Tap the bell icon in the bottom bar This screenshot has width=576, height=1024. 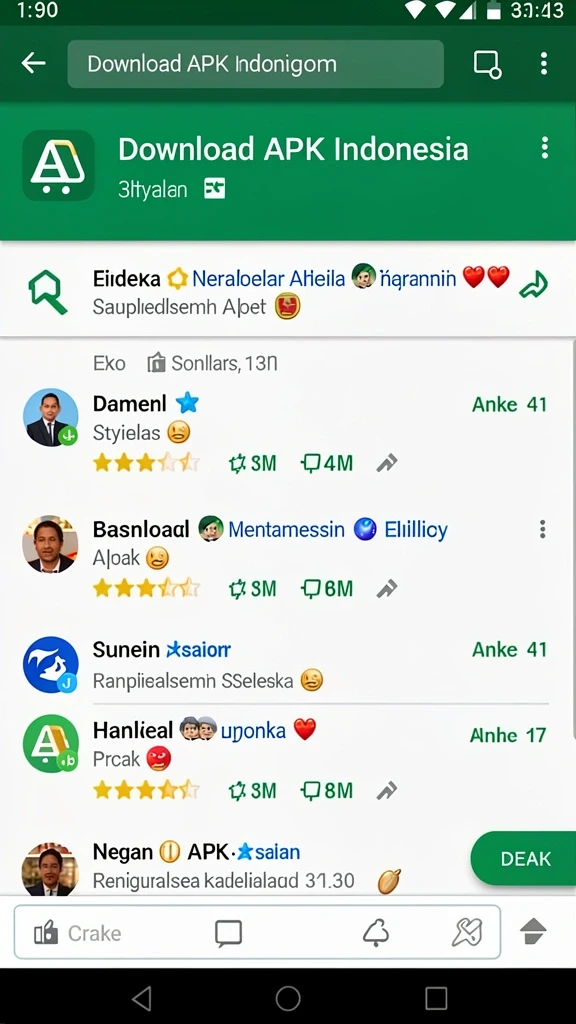(x=376, y=933)
